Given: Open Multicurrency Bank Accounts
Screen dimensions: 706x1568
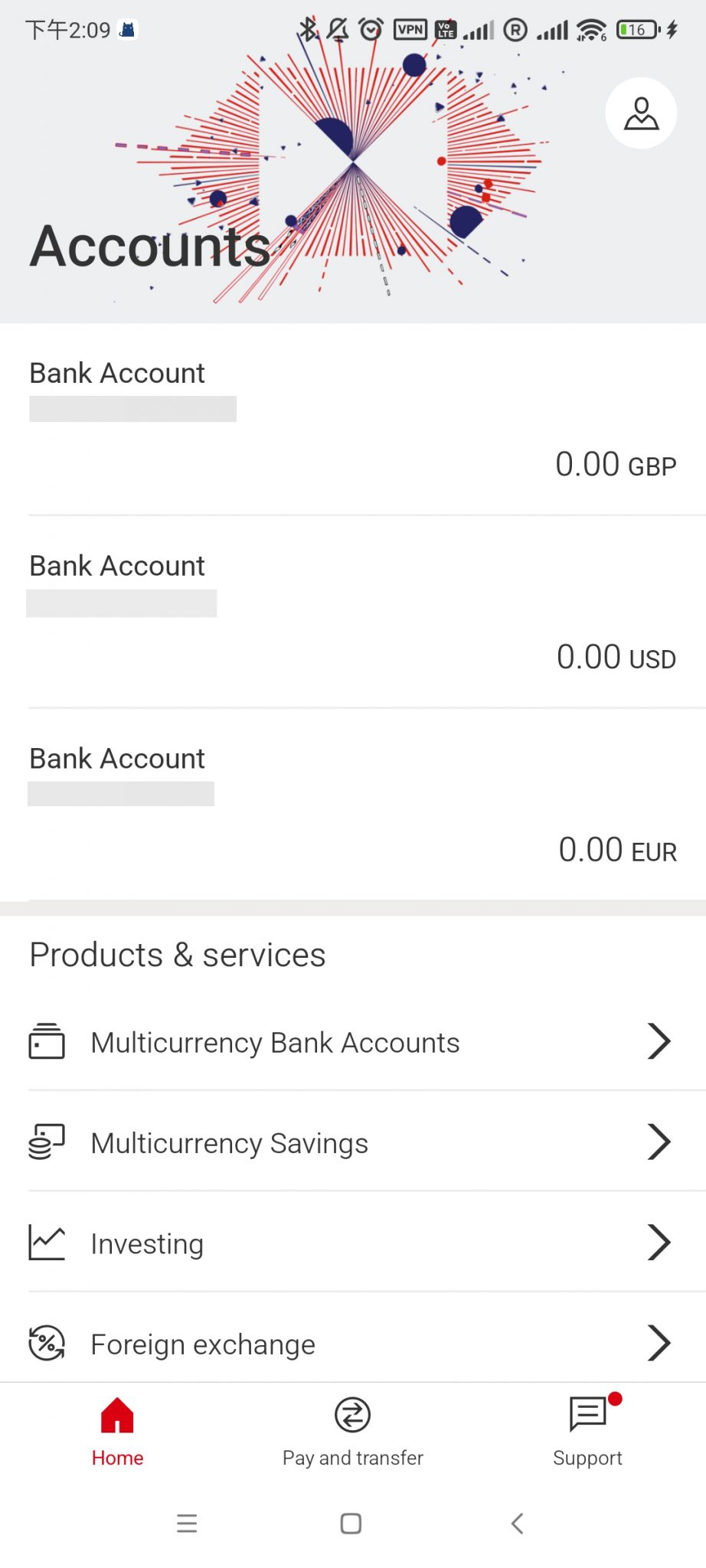Looking at the screenshot, I should tap(353, 1042).
